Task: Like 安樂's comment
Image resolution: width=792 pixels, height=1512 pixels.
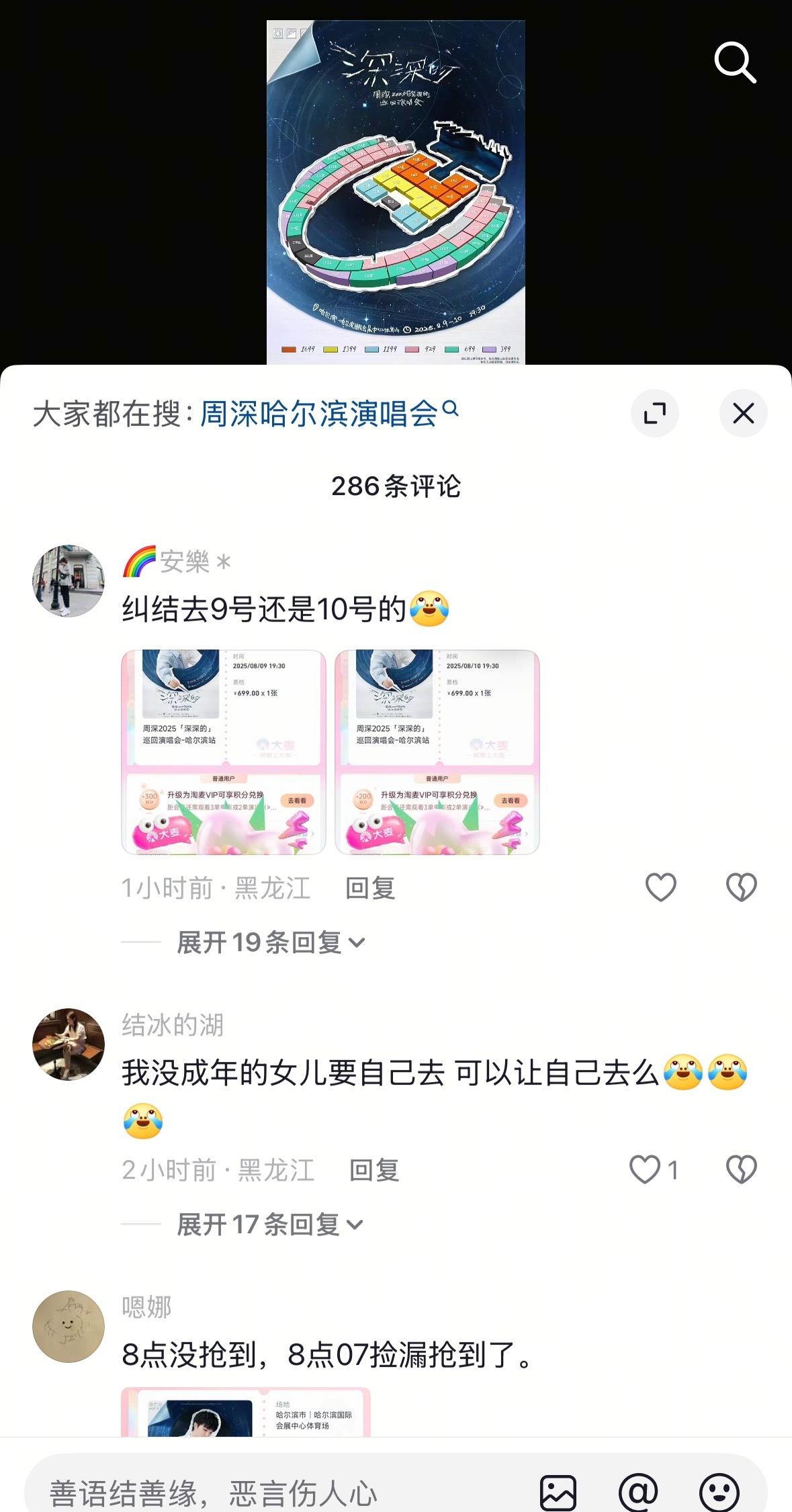Action: pyautogui.click(x=660, y=887)
